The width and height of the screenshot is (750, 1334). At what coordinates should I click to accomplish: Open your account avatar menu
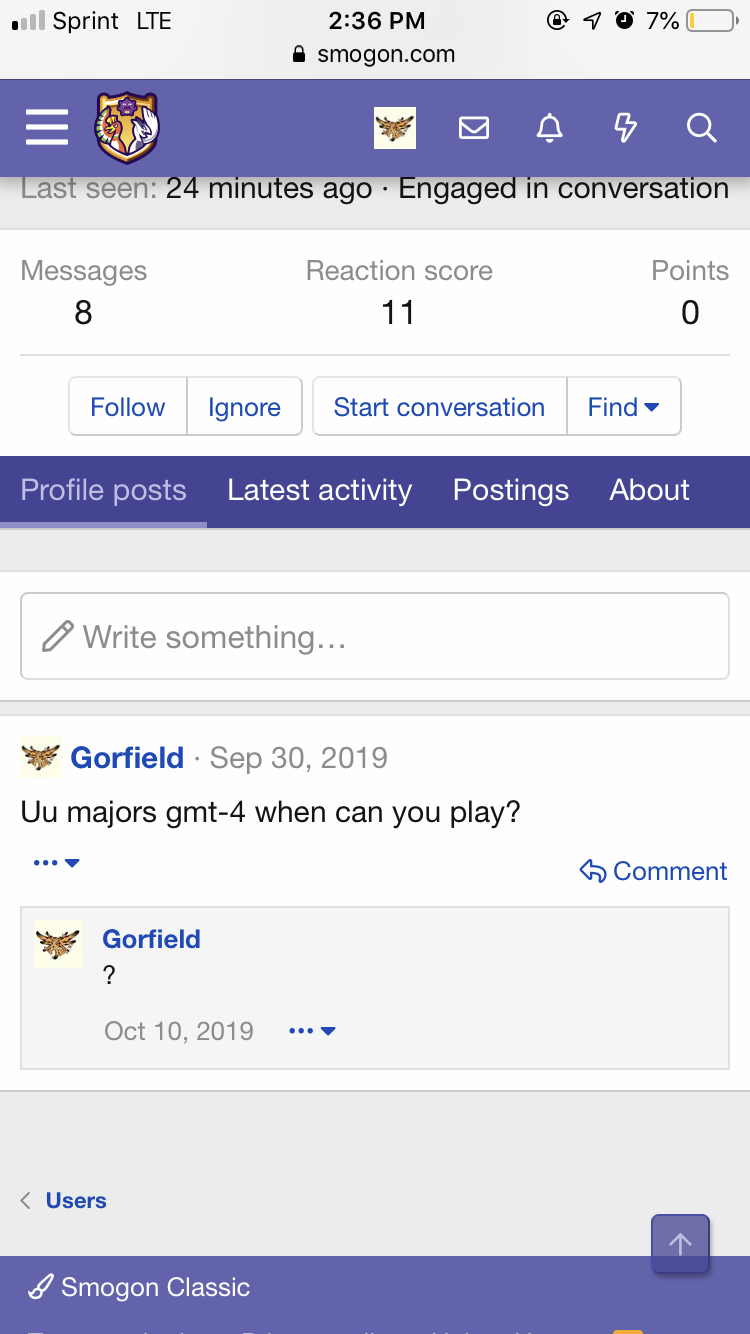[x=395, y=128]
